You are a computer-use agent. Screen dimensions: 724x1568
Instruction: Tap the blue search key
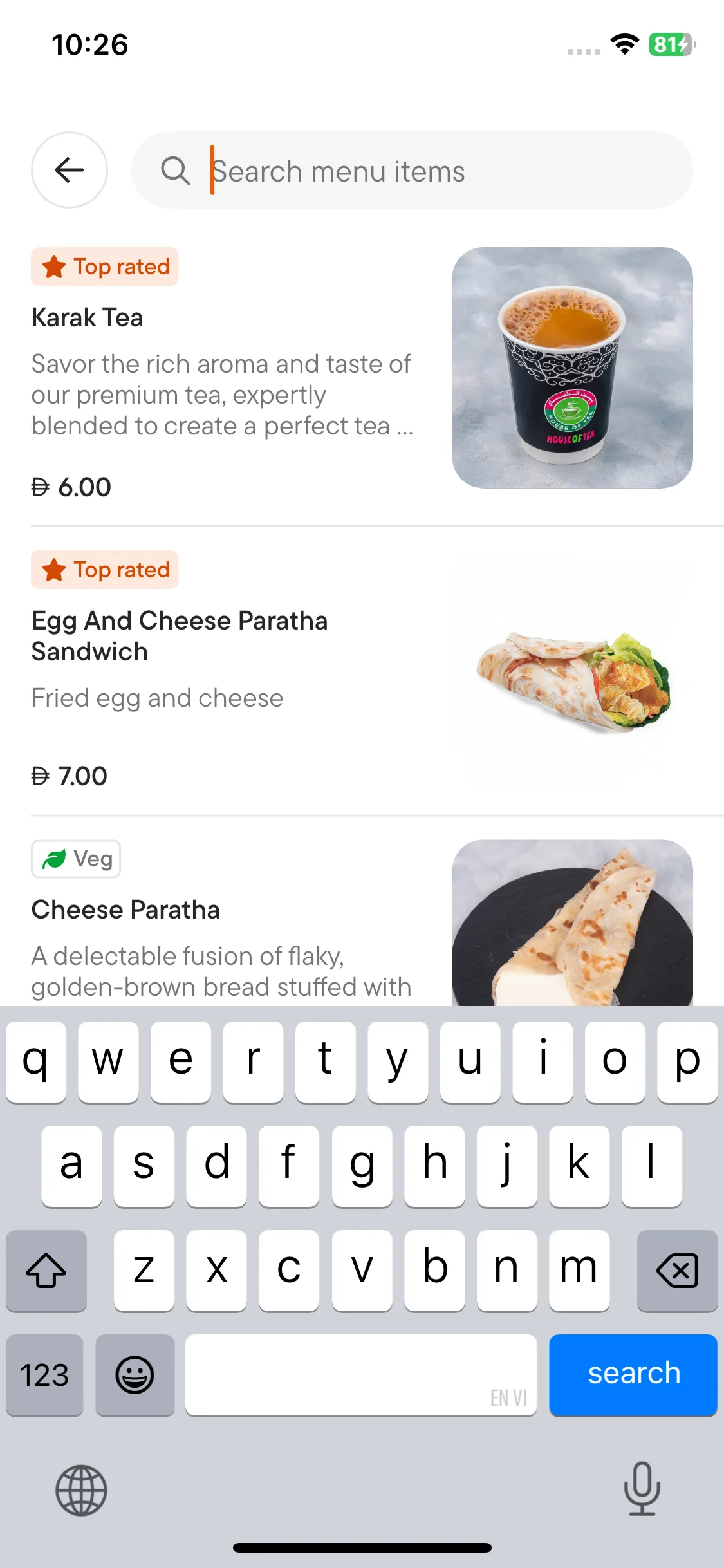pyautogui.click(x=633, y=1374)
